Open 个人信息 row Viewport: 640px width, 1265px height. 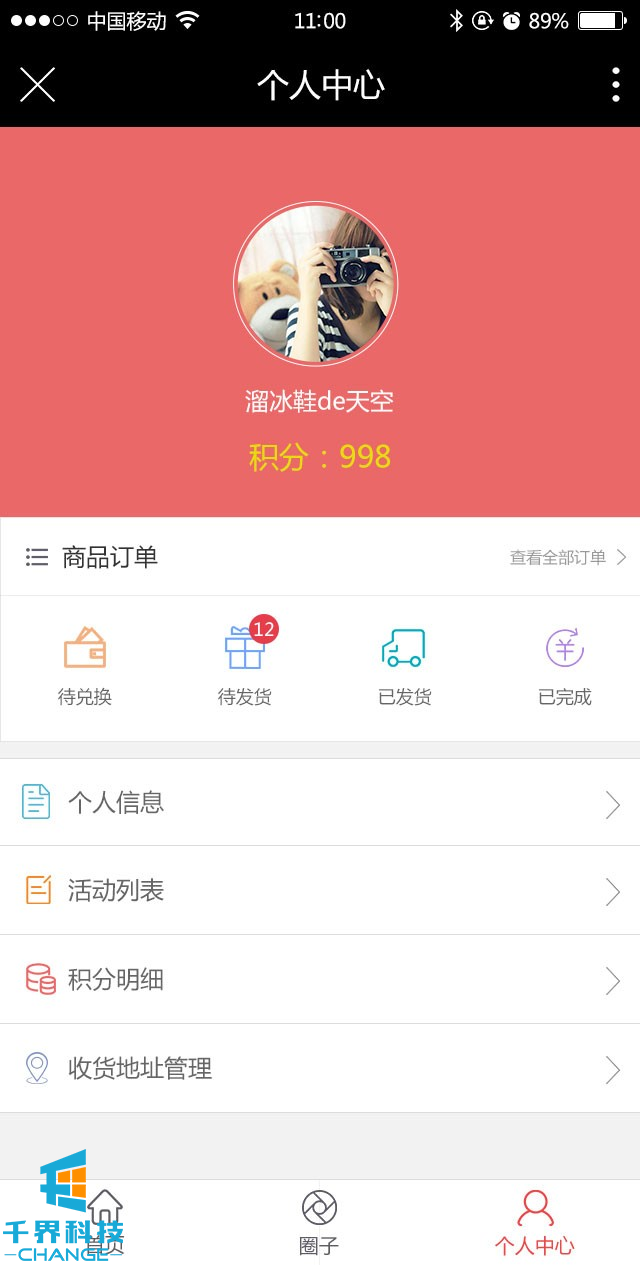(x=320, y=803)
